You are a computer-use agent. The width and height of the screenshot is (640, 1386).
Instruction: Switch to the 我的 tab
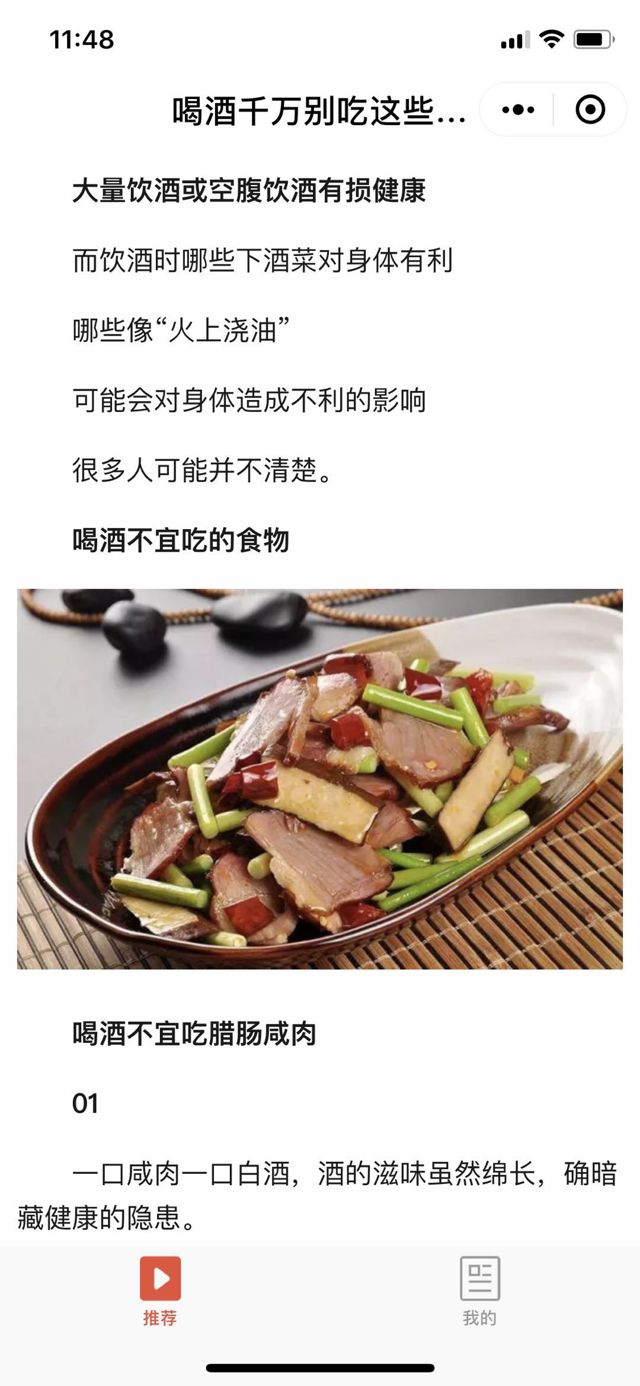pyautogui.click(x=479, y=1291)
